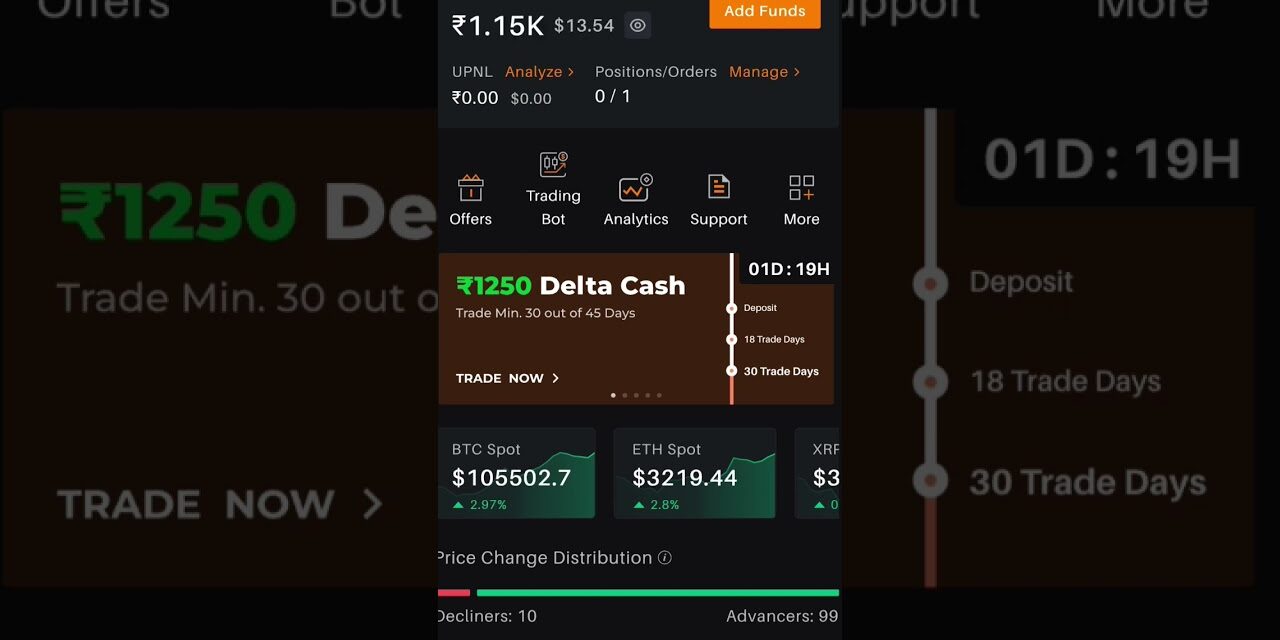Open the UPNL Analyze link

coord(539,72)
